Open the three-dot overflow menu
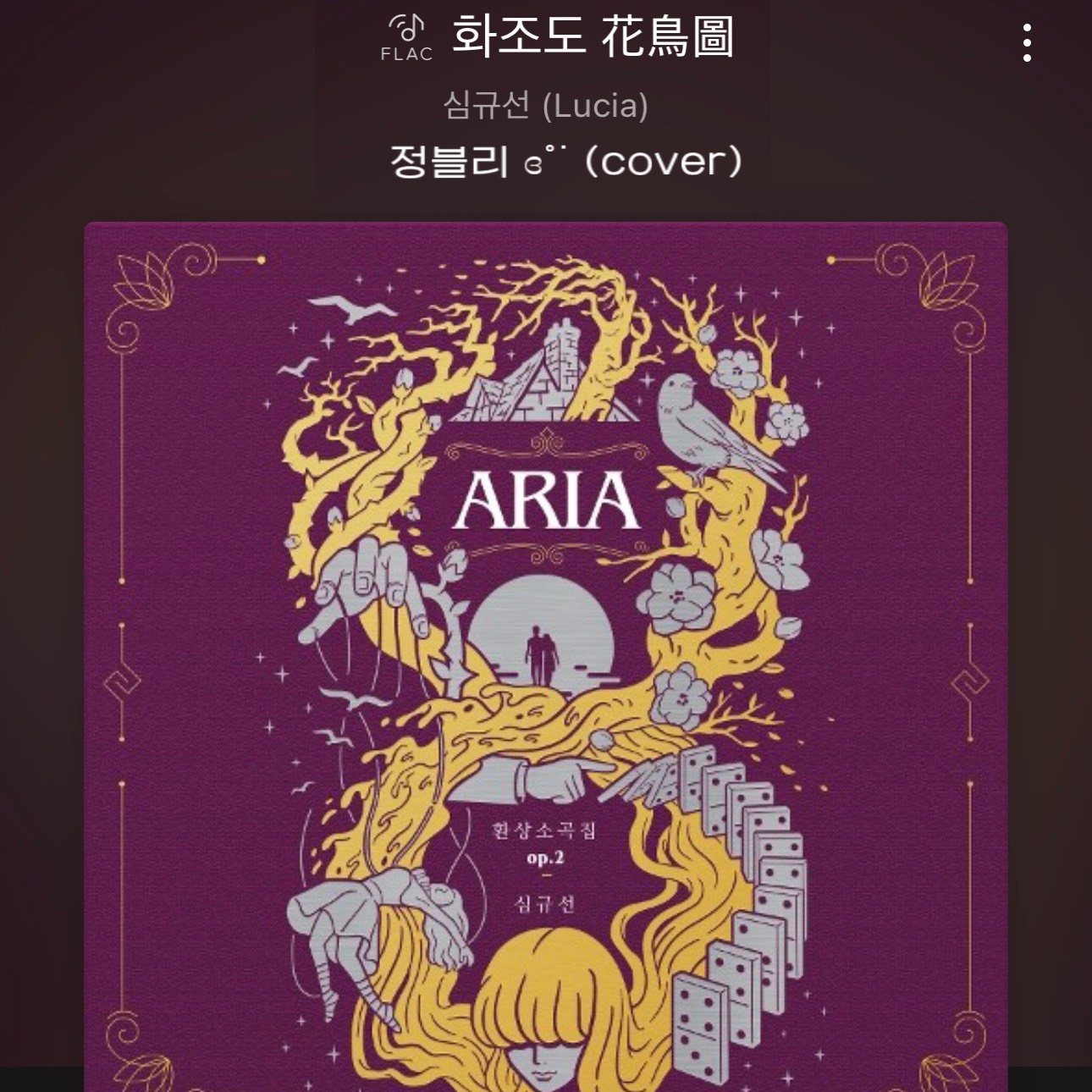1092x1092 pixels. coord(1027,43)
